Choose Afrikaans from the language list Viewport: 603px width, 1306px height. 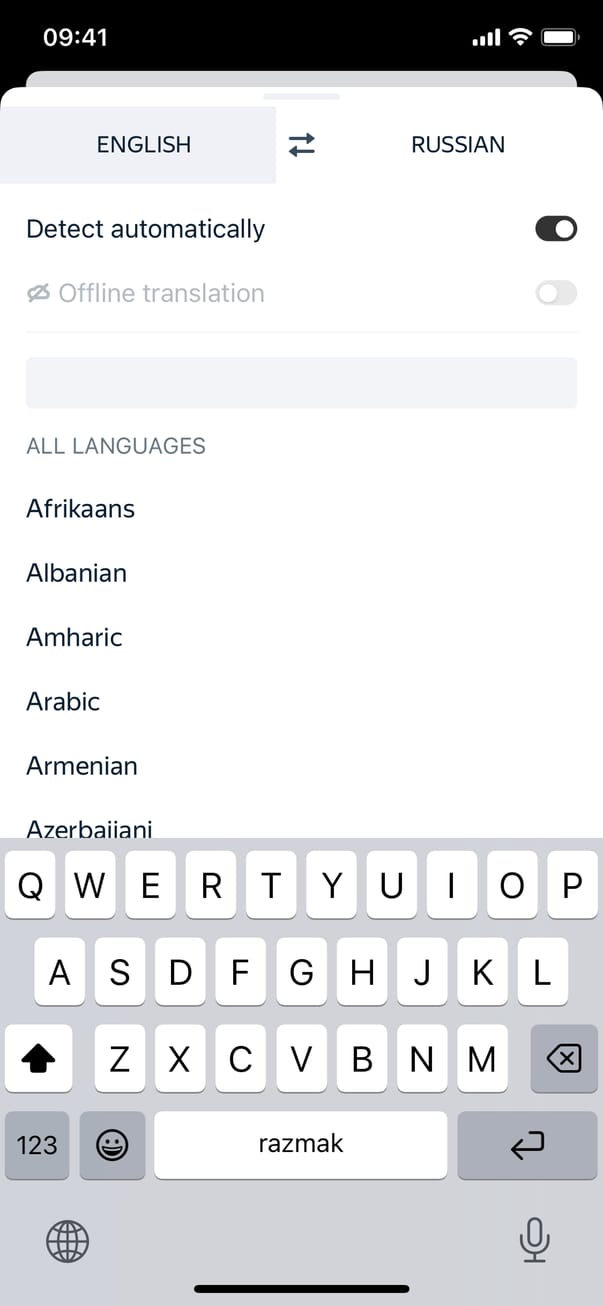click(x=81, y=509)
